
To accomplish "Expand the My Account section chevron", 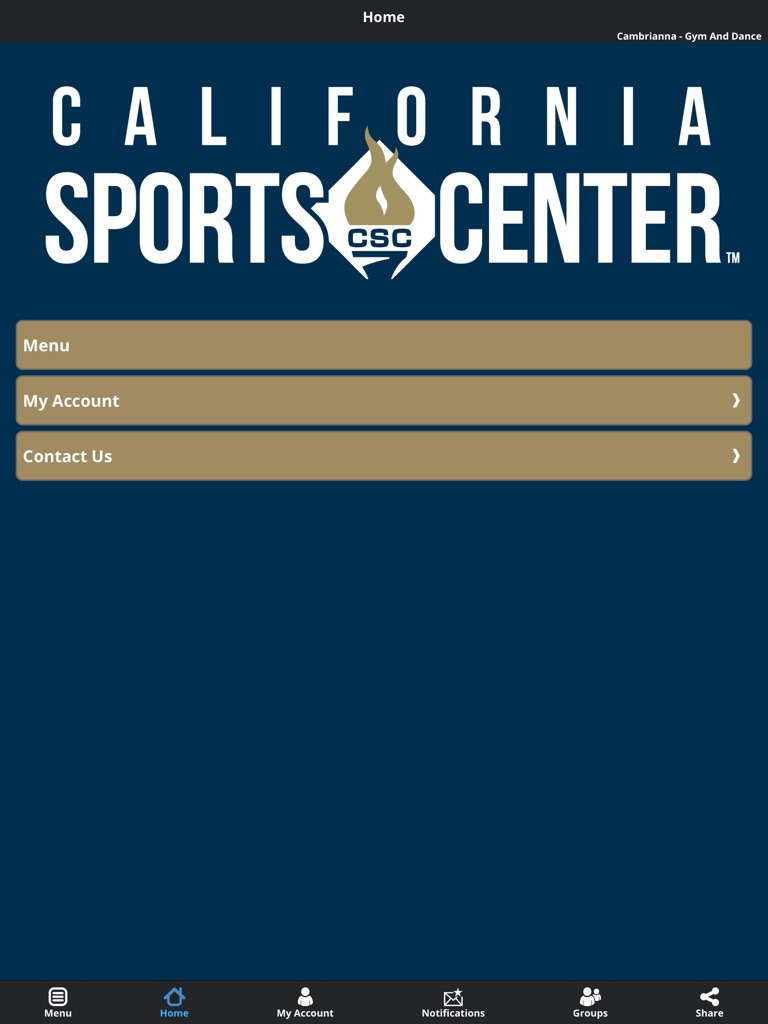I will pos(738,399).
